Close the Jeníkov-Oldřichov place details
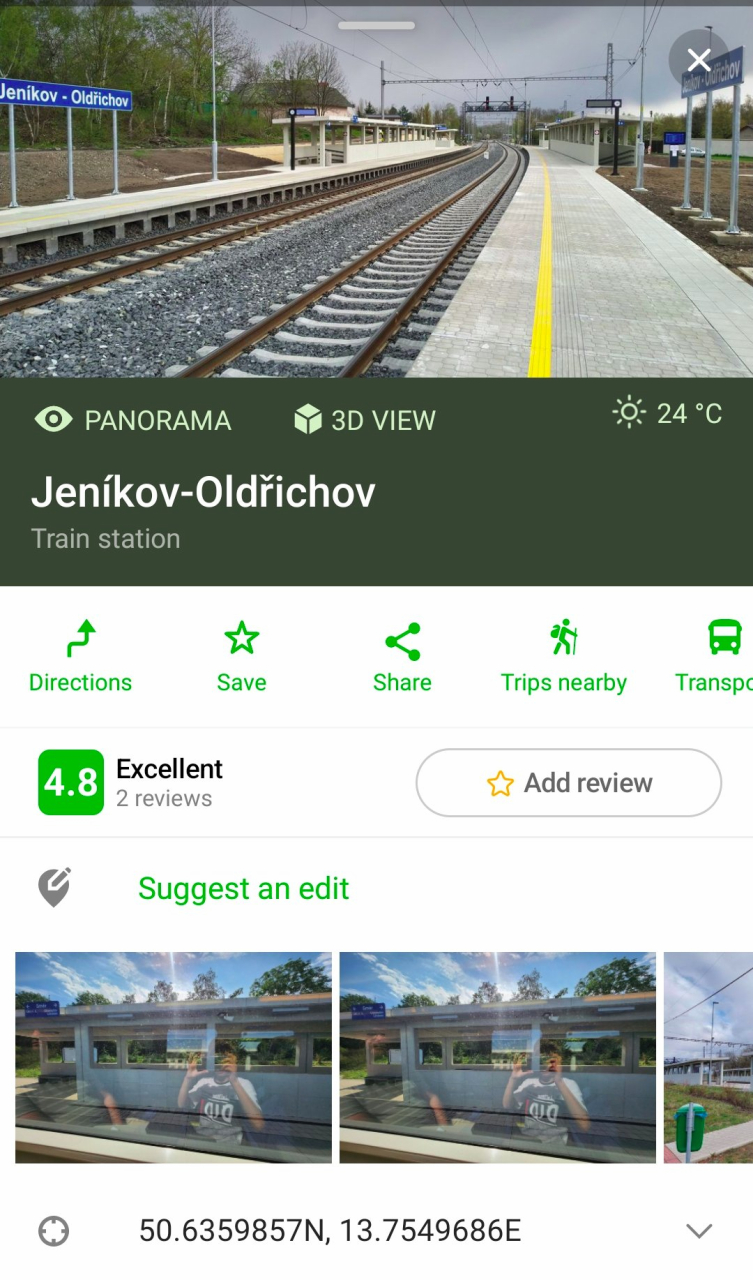Viewport: 753px width, 1280px height. tap(699, 61)
